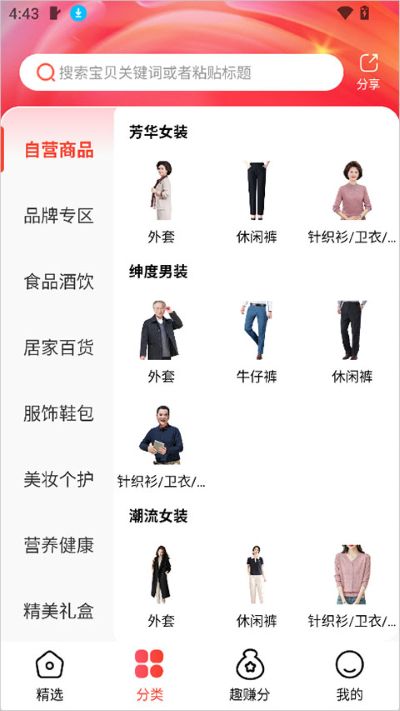
Task: Open the 我的 tab
Action: pos(350,676)
